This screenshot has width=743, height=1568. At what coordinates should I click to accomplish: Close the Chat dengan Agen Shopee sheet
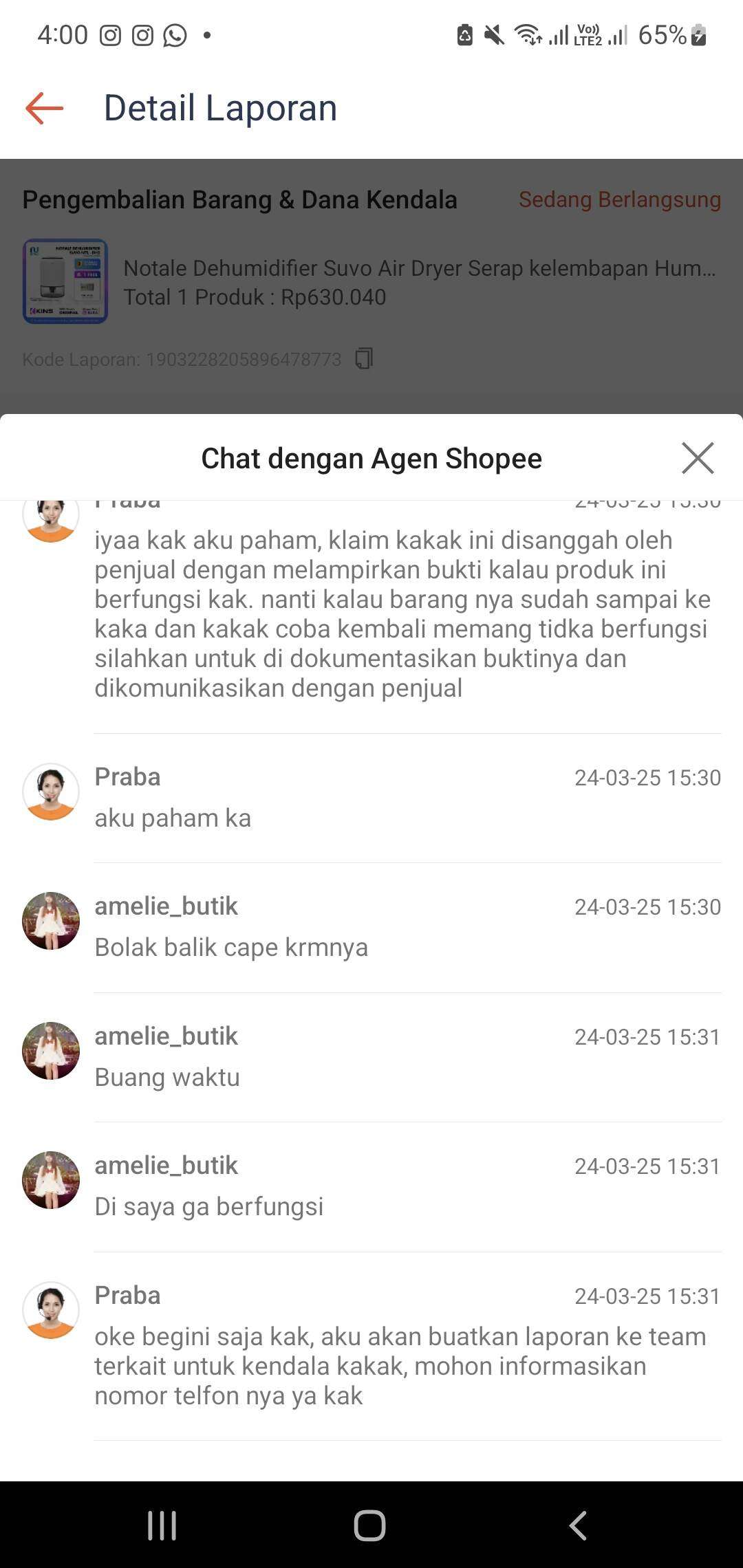698,458
